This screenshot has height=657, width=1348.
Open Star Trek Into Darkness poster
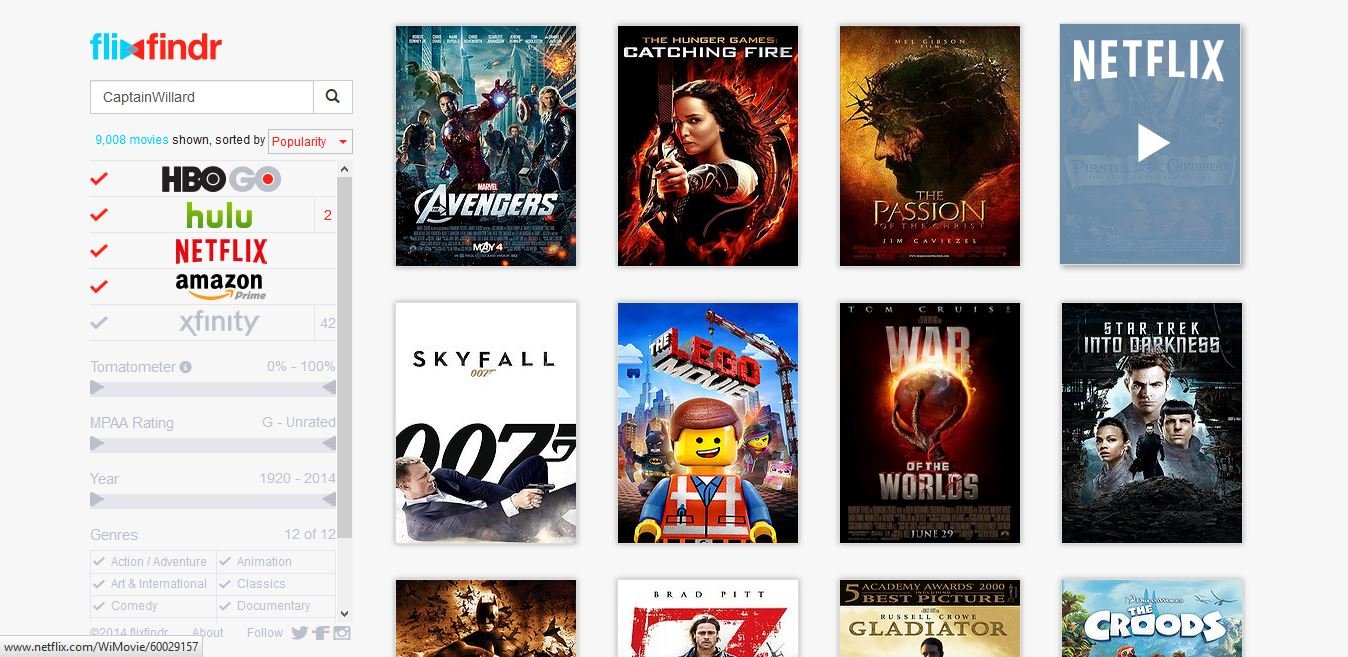1152,423
